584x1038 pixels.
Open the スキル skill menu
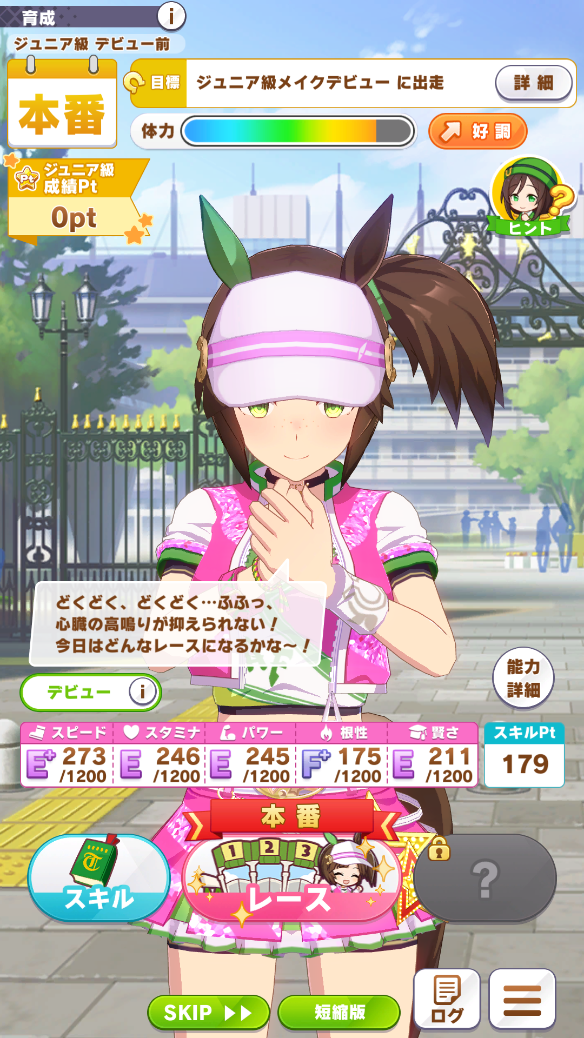[x=99, y=878]
